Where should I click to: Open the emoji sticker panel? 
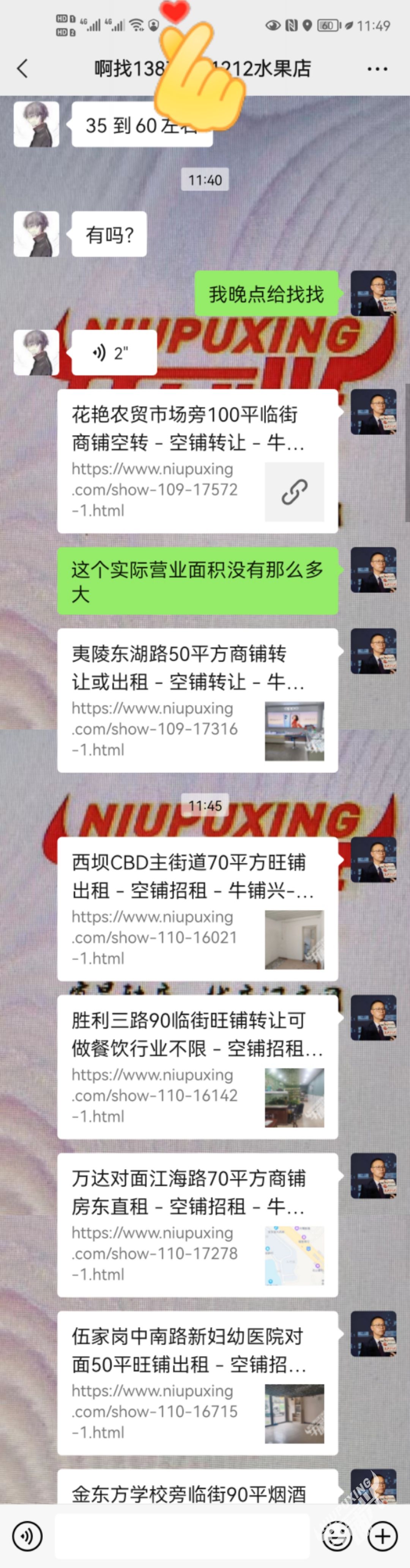[336, 1536]
